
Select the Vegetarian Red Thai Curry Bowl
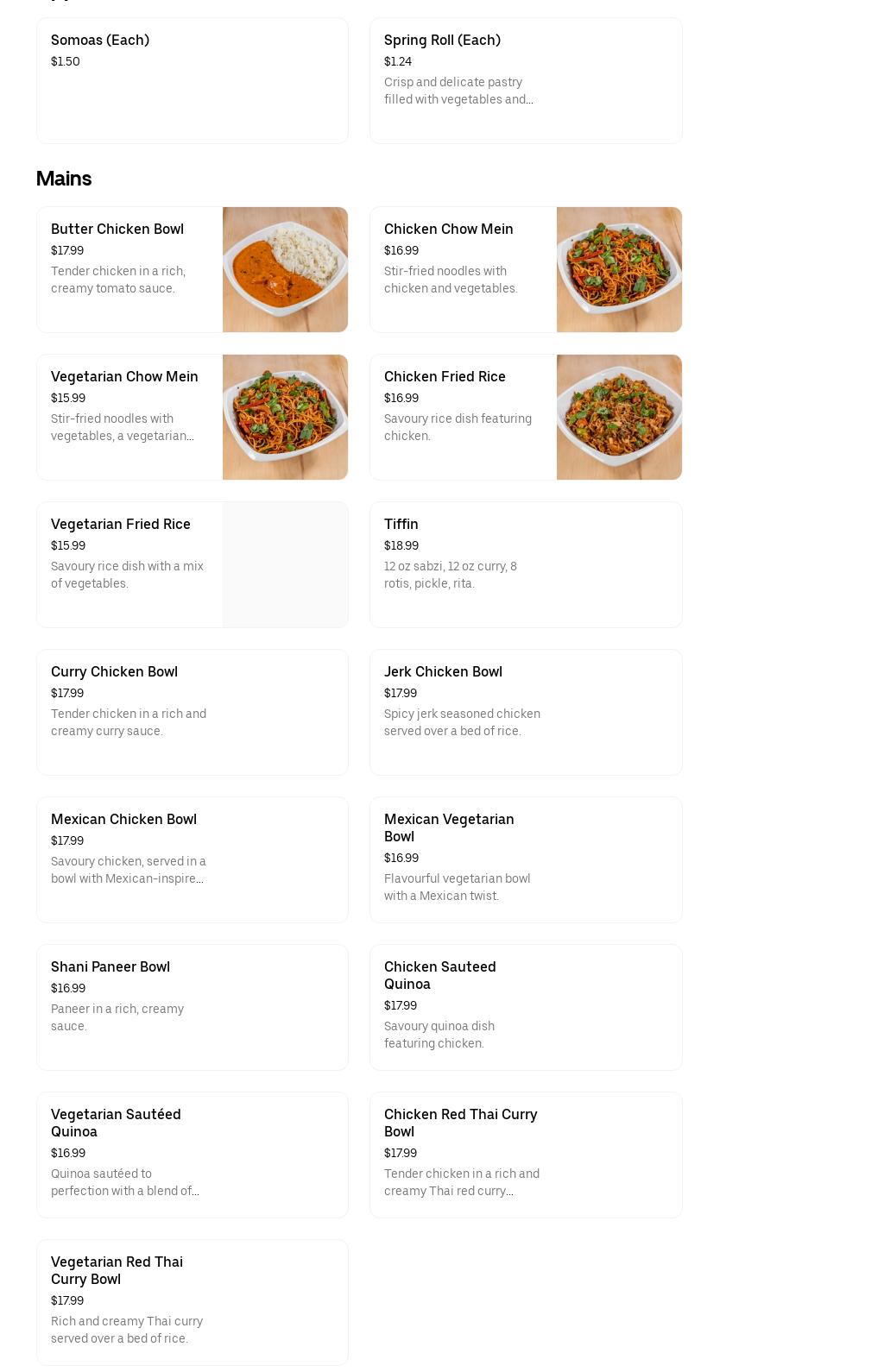(193, 1302)
